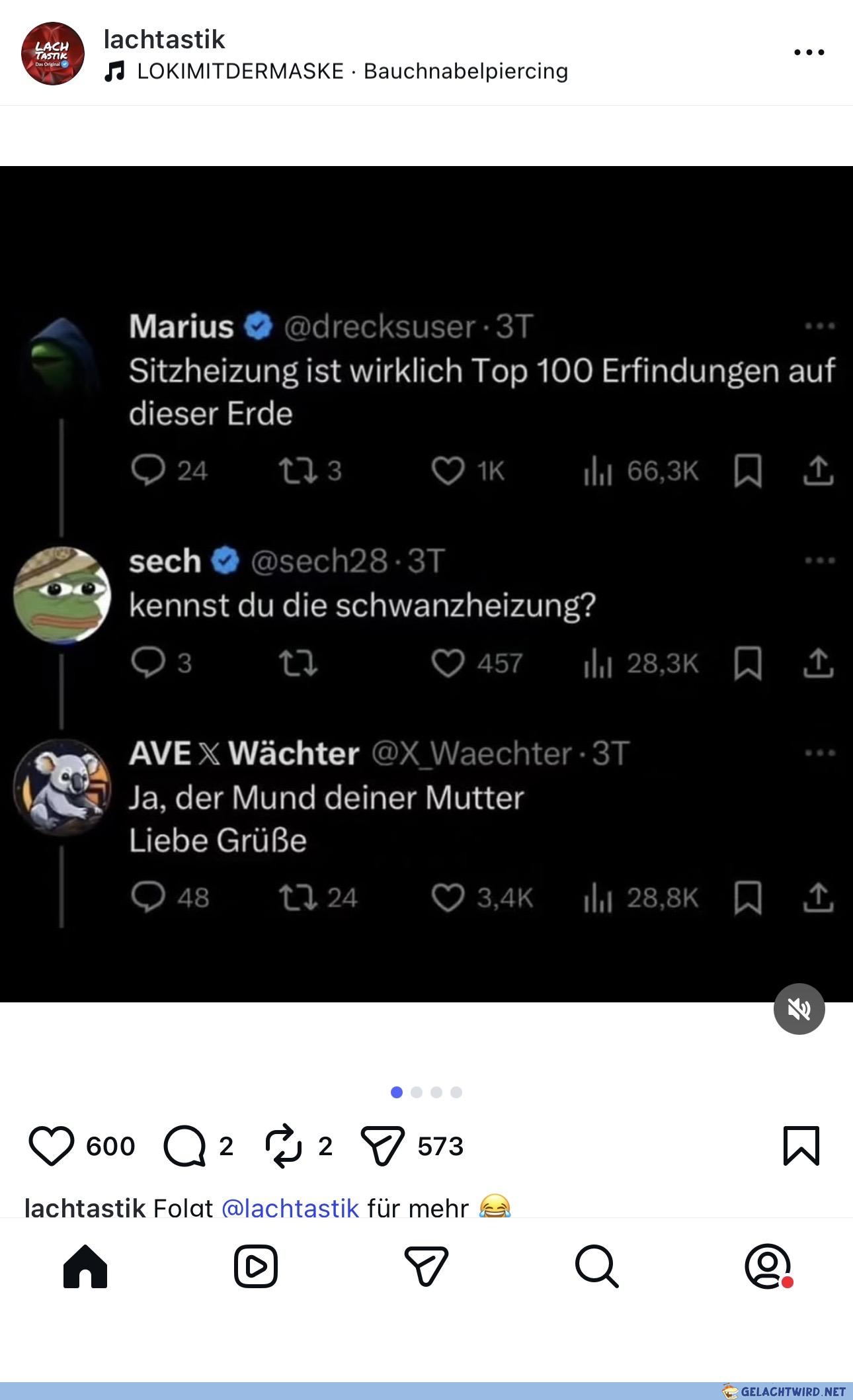Open the Search tab

click(x=596, y=1266)
